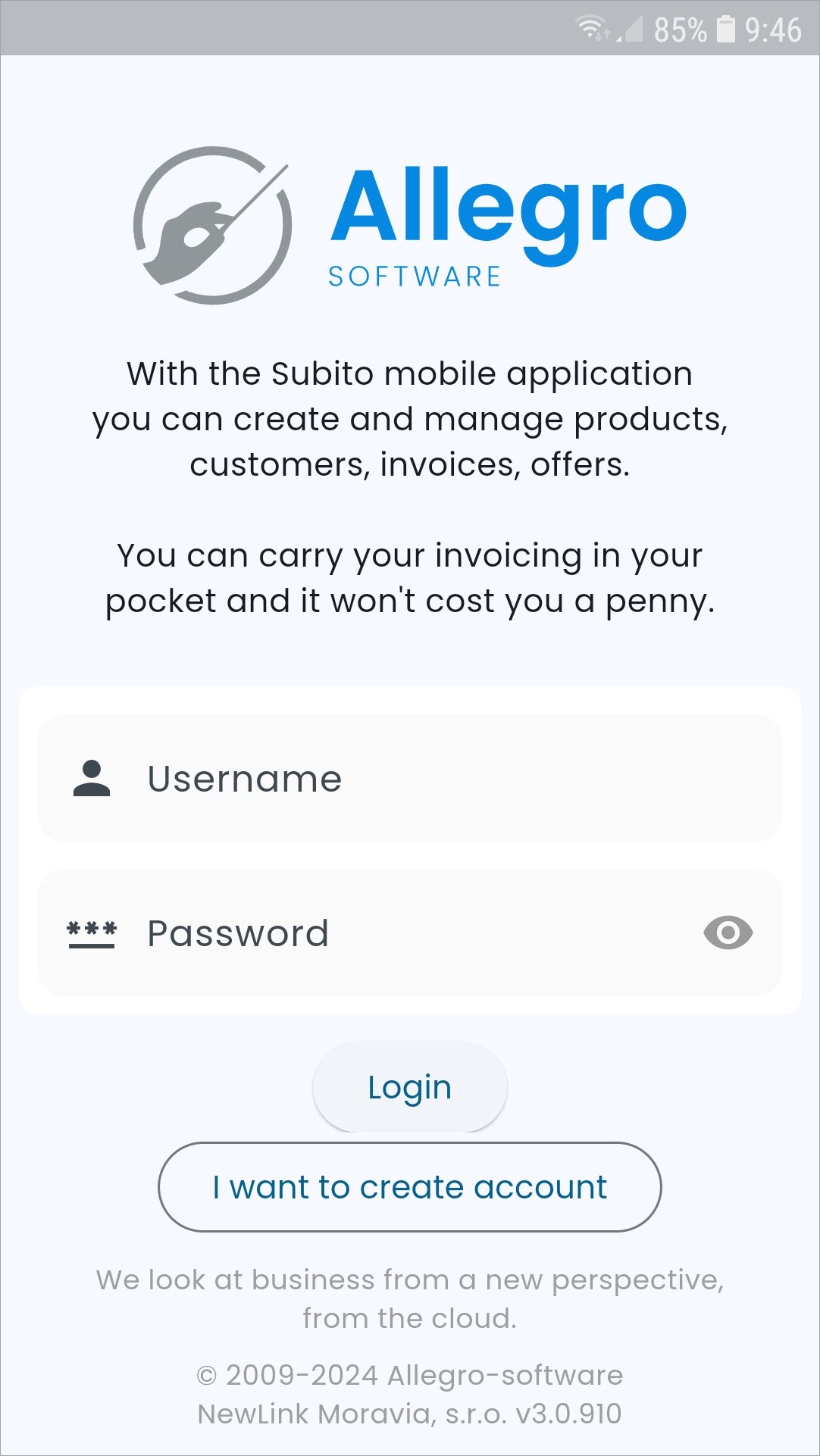Select I want to create account
This screenshot has width=820, height=1456.
click(409, 1187)
